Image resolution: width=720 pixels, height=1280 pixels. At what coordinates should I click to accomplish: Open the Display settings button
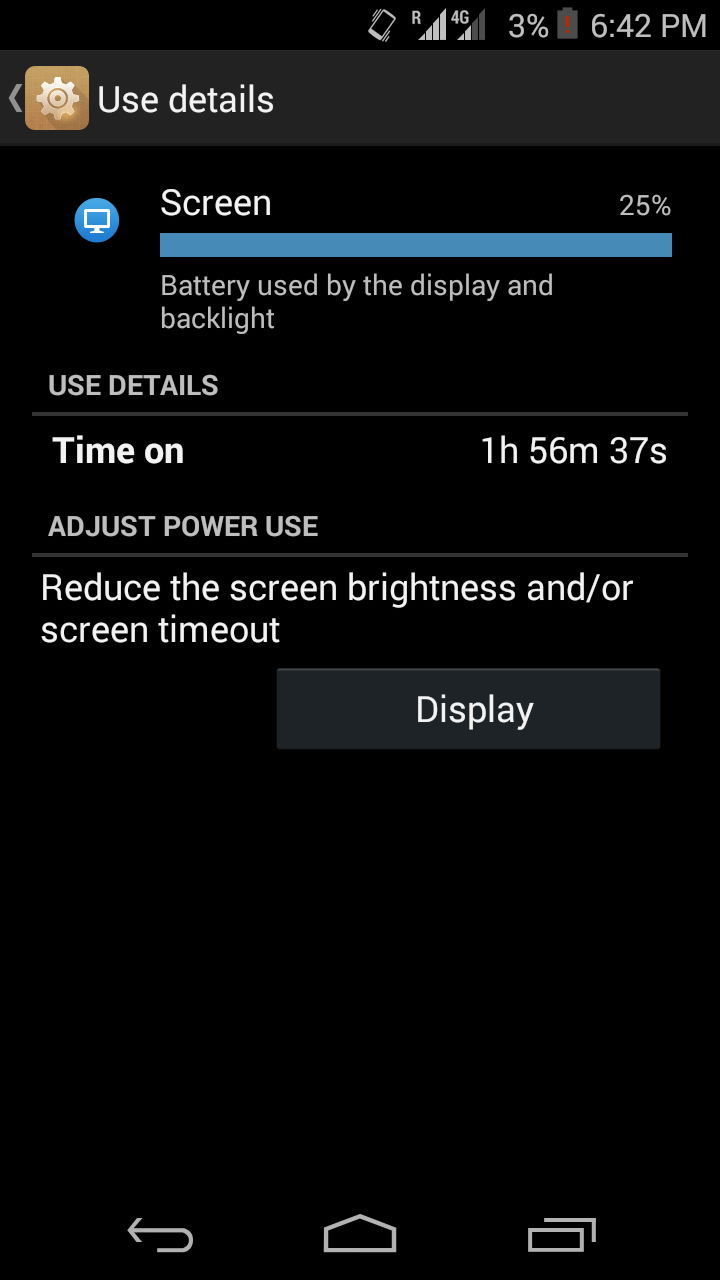pyautogui.click(x=468, y=709)
